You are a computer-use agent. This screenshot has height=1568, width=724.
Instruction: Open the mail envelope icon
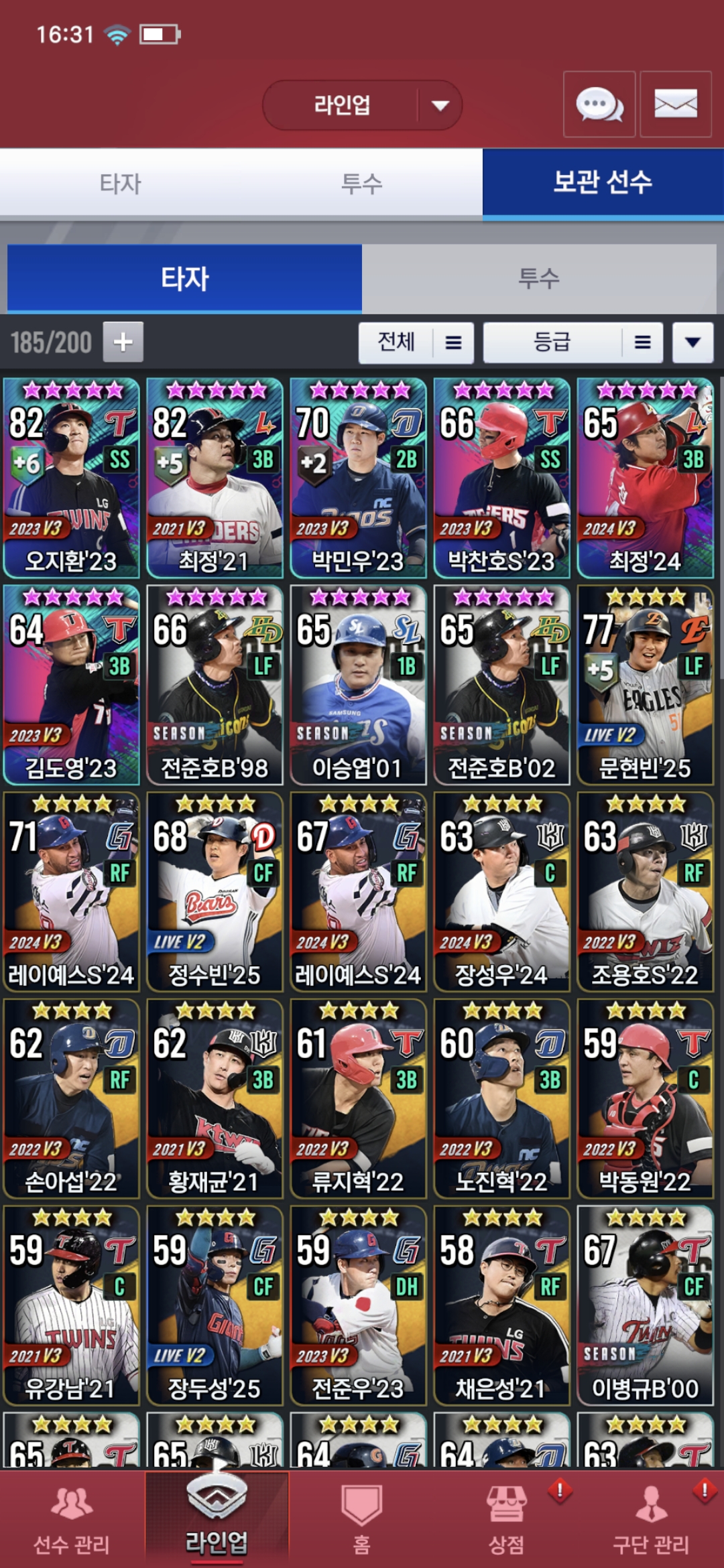[675, 105]
